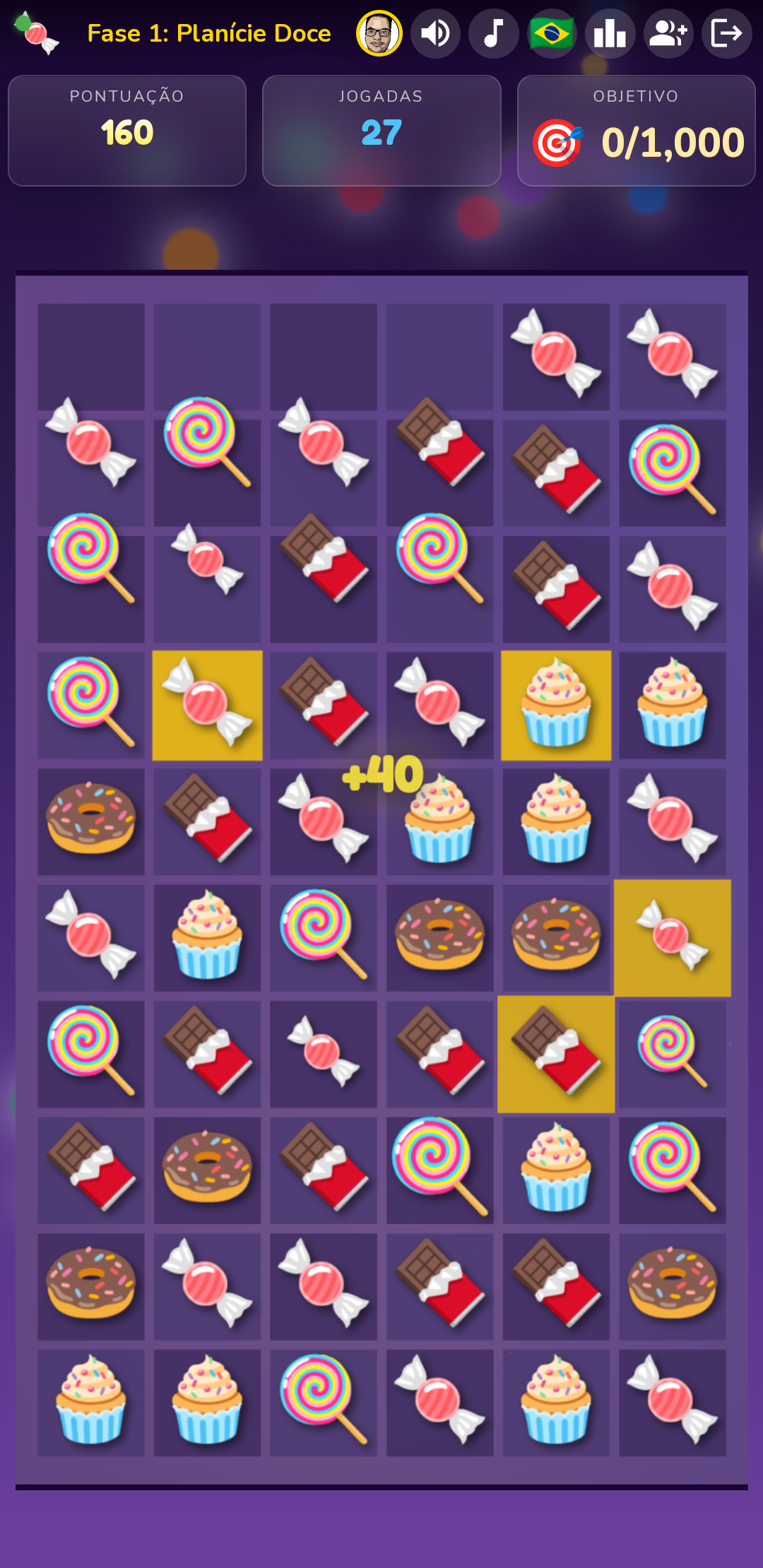Switch language via the Brazil flag
The height and width of the screenshot is (1568, 763).
(x=552, y=33)
